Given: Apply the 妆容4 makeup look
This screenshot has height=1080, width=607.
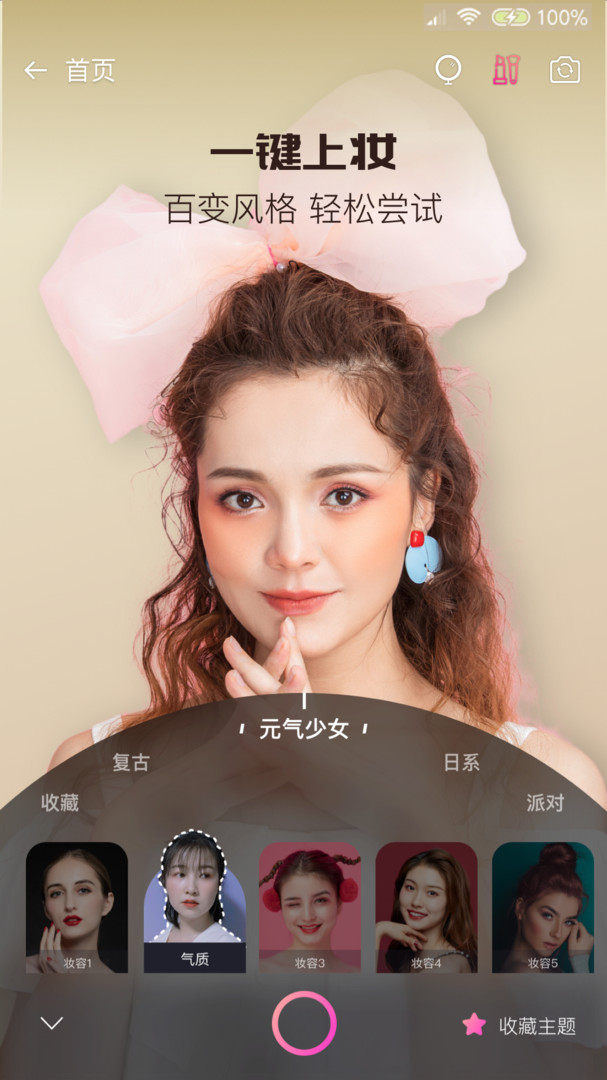Looking at the screenshot, I should [x=427, y=907].
